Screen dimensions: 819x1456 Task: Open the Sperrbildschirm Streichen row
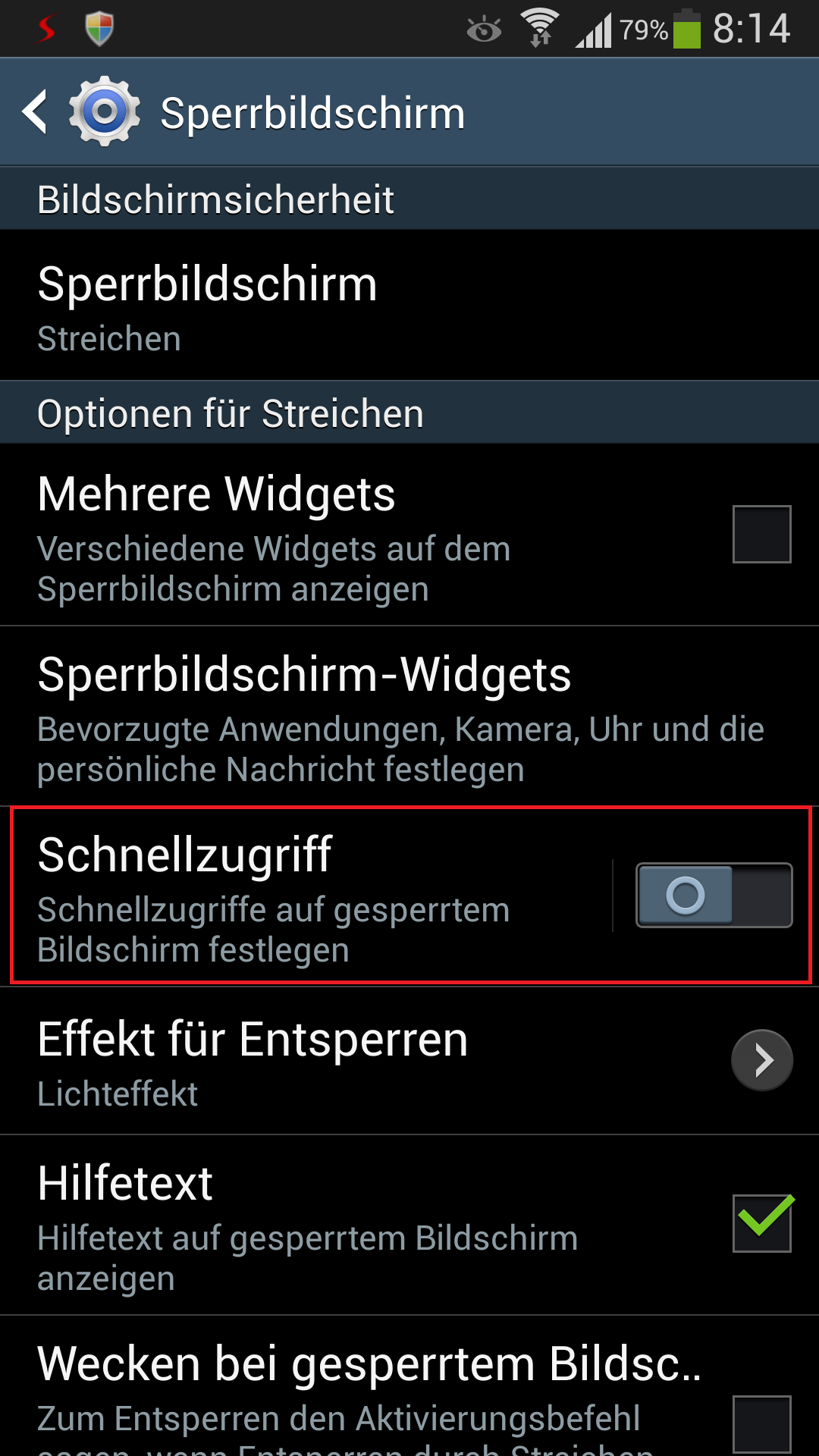tap(409, 305)
